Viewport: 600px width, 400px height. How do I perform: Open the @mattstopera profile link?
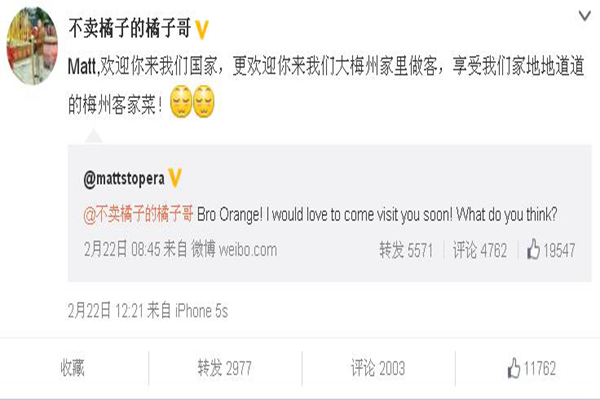(124, 179)
